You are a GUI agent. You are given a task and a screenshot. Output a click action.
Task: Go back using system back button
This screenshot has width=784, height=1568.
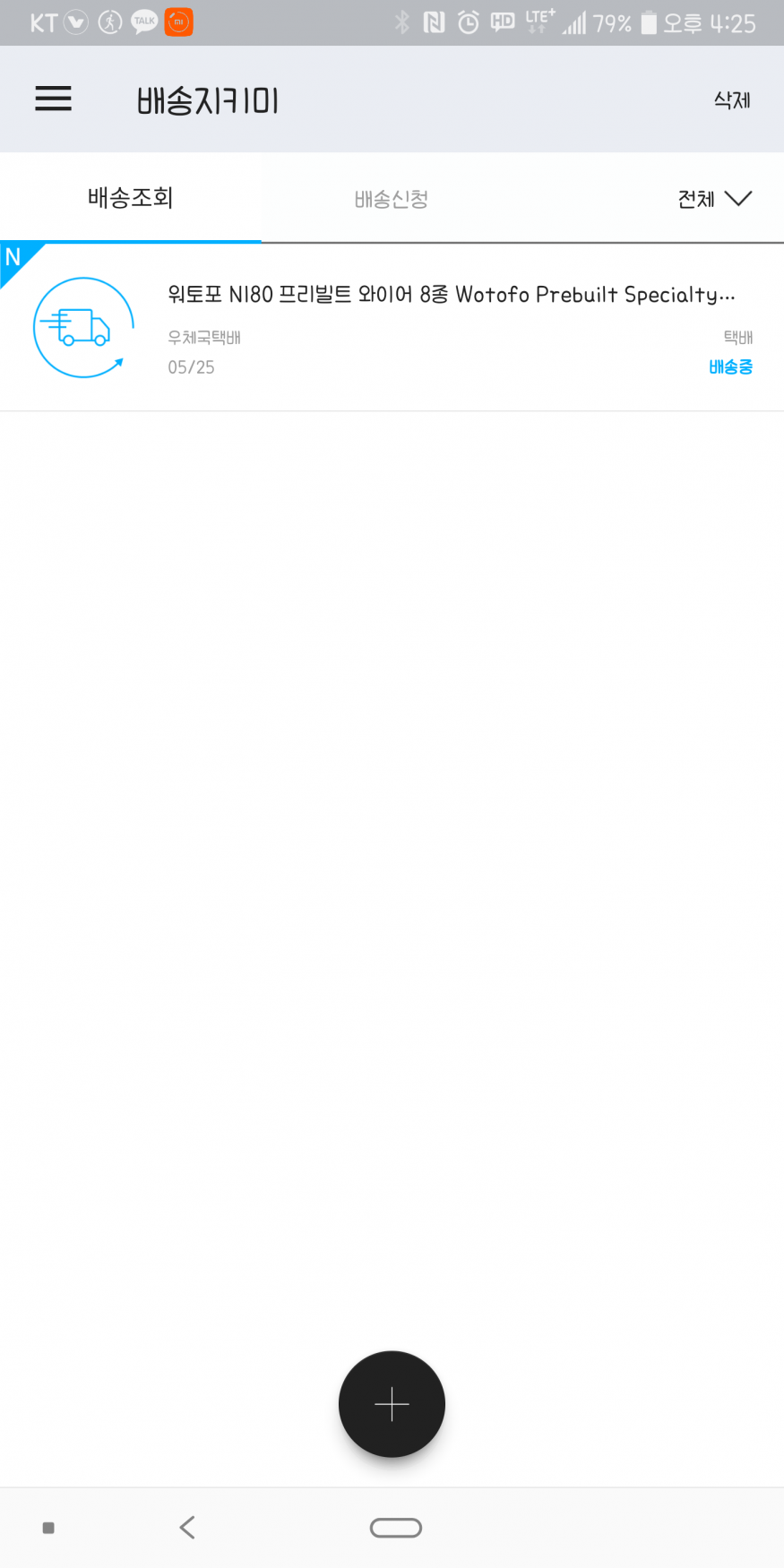[x=187, y=1528]
